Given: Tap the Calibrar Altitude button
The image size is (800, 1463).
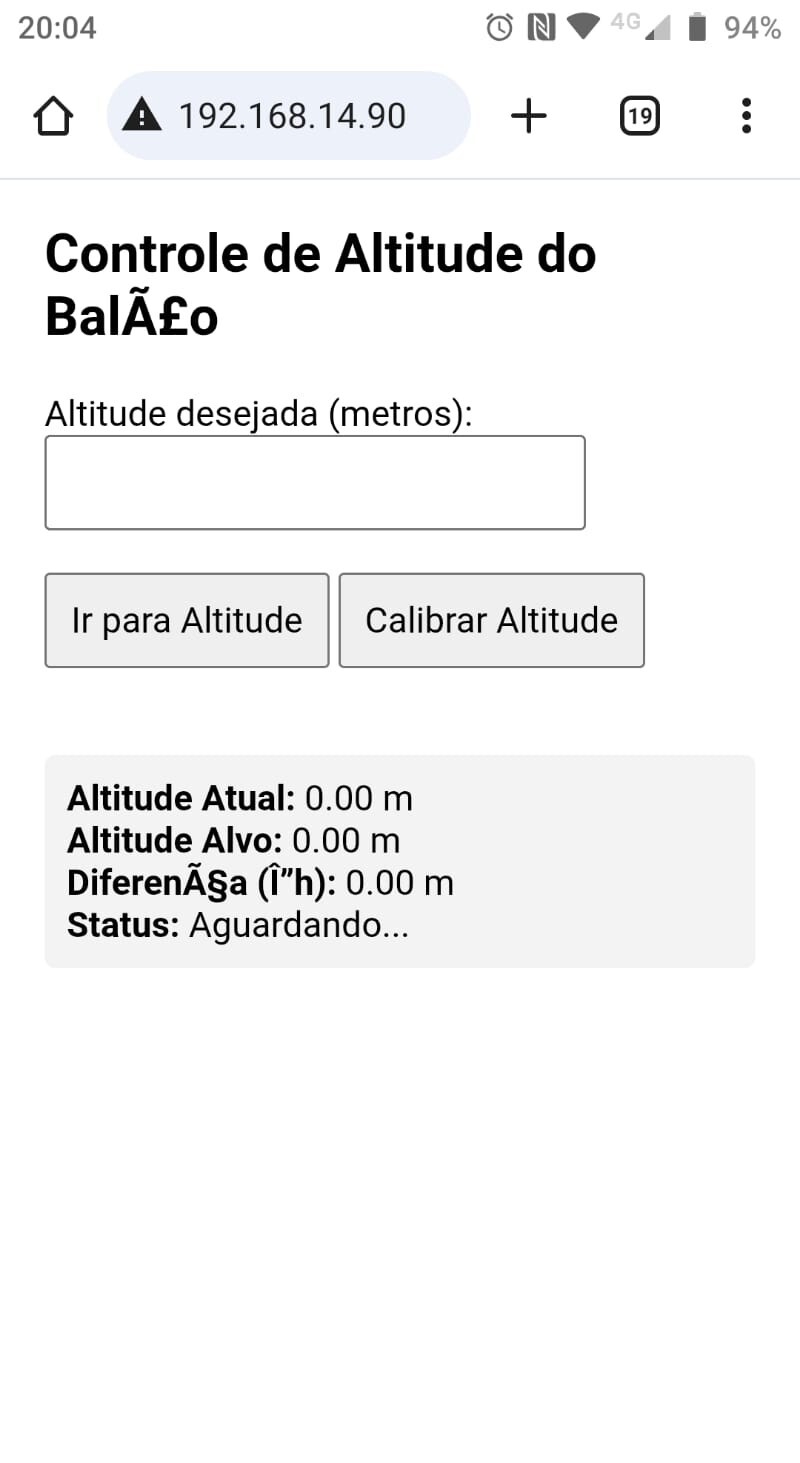Looking at the screenshot, I should [x=491, y=620].
